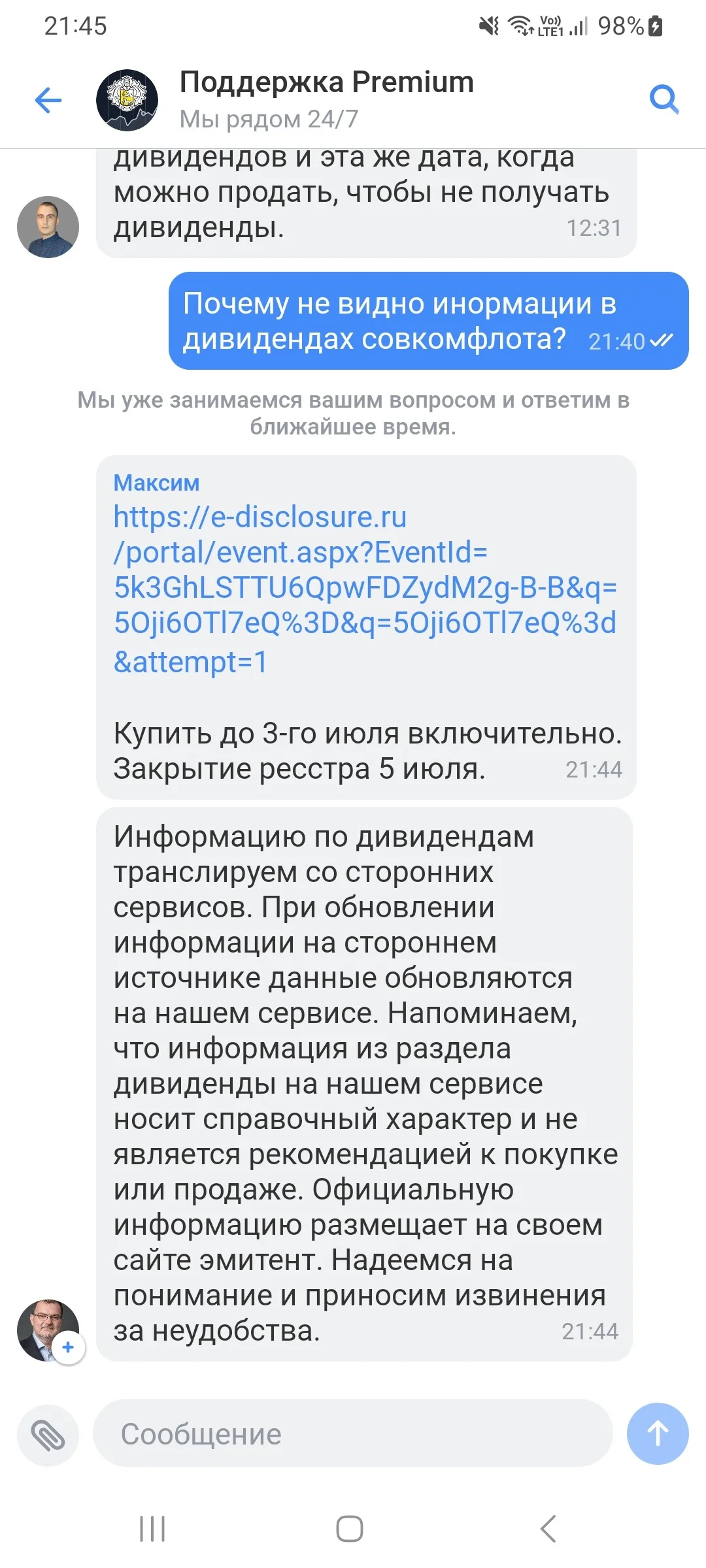Tap the paperclip attach icon
Viewport: 706px width, 1568px height.
point(48,1435)
